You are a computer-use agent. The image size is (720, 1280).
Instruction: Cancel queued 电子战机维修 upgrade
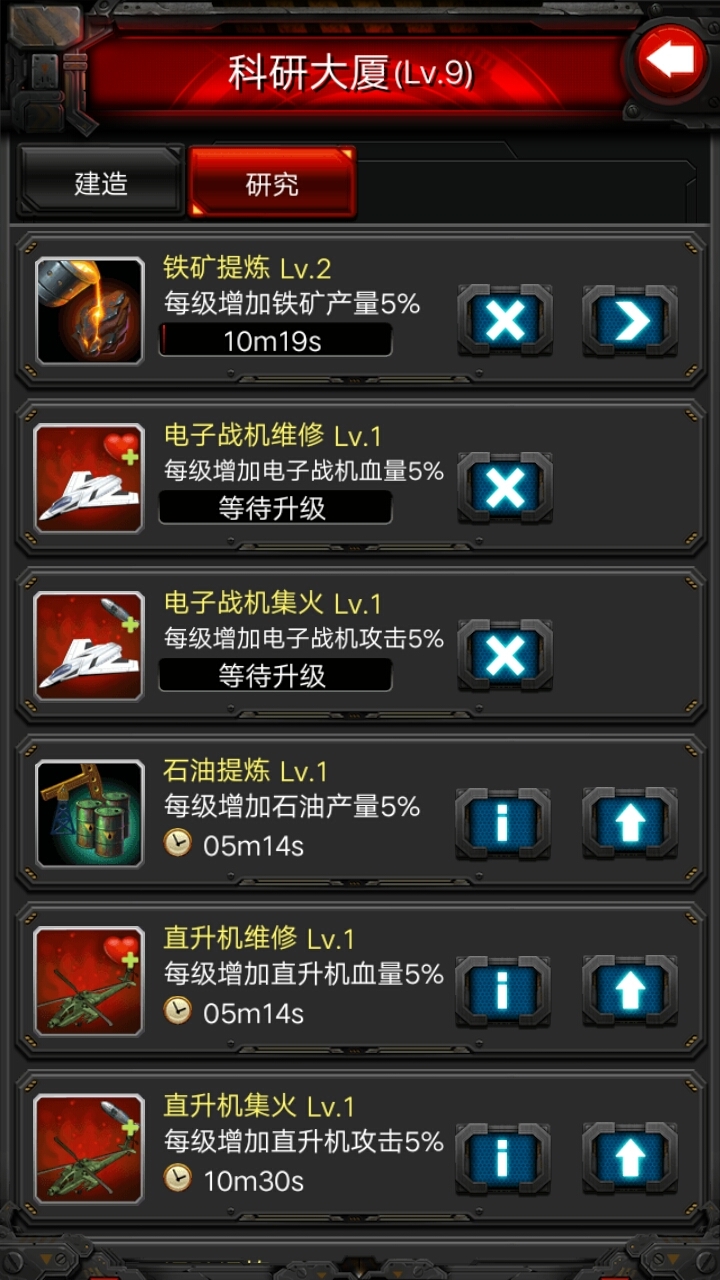[x=505, y=489]
